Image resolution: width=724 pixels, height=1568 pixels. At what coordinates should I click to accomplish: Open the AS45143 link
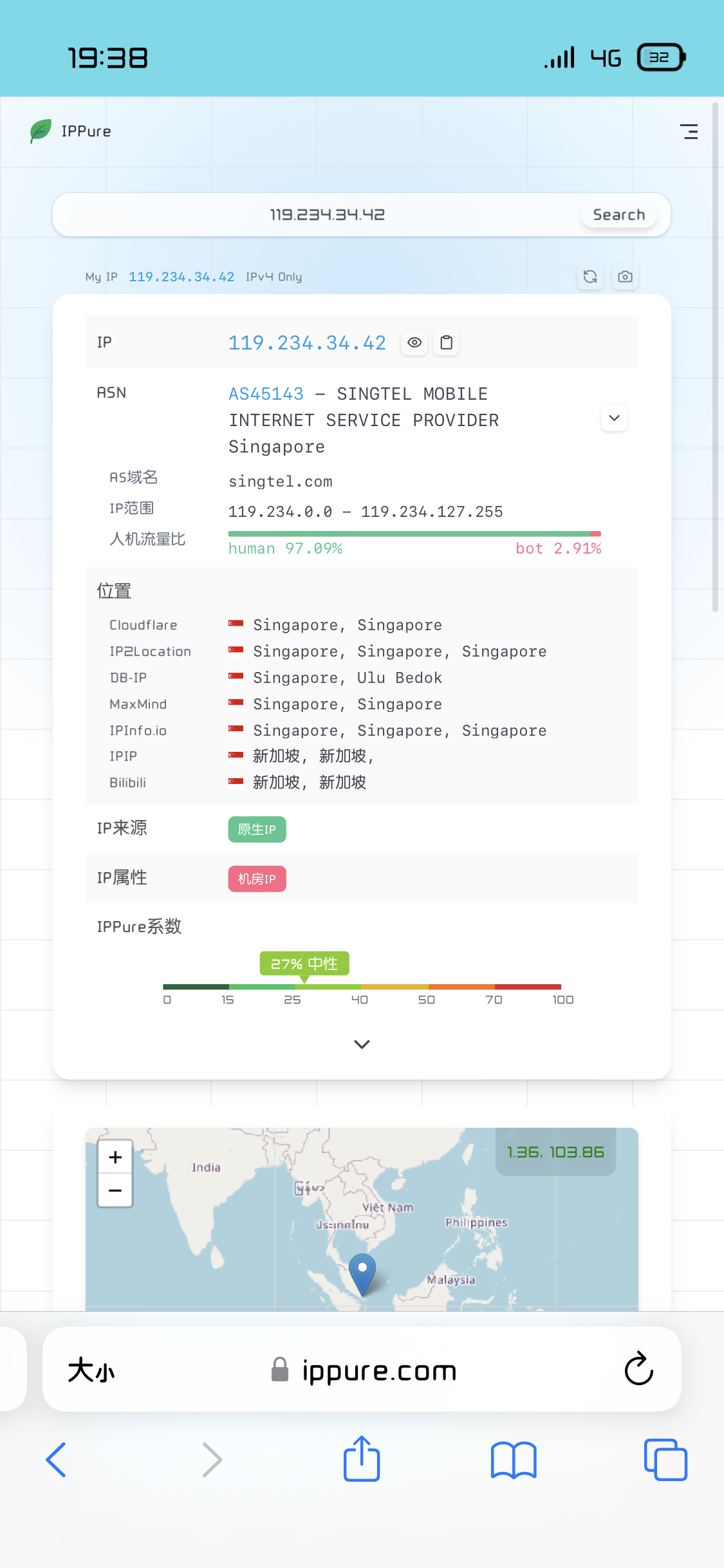(x=266, y=394)
